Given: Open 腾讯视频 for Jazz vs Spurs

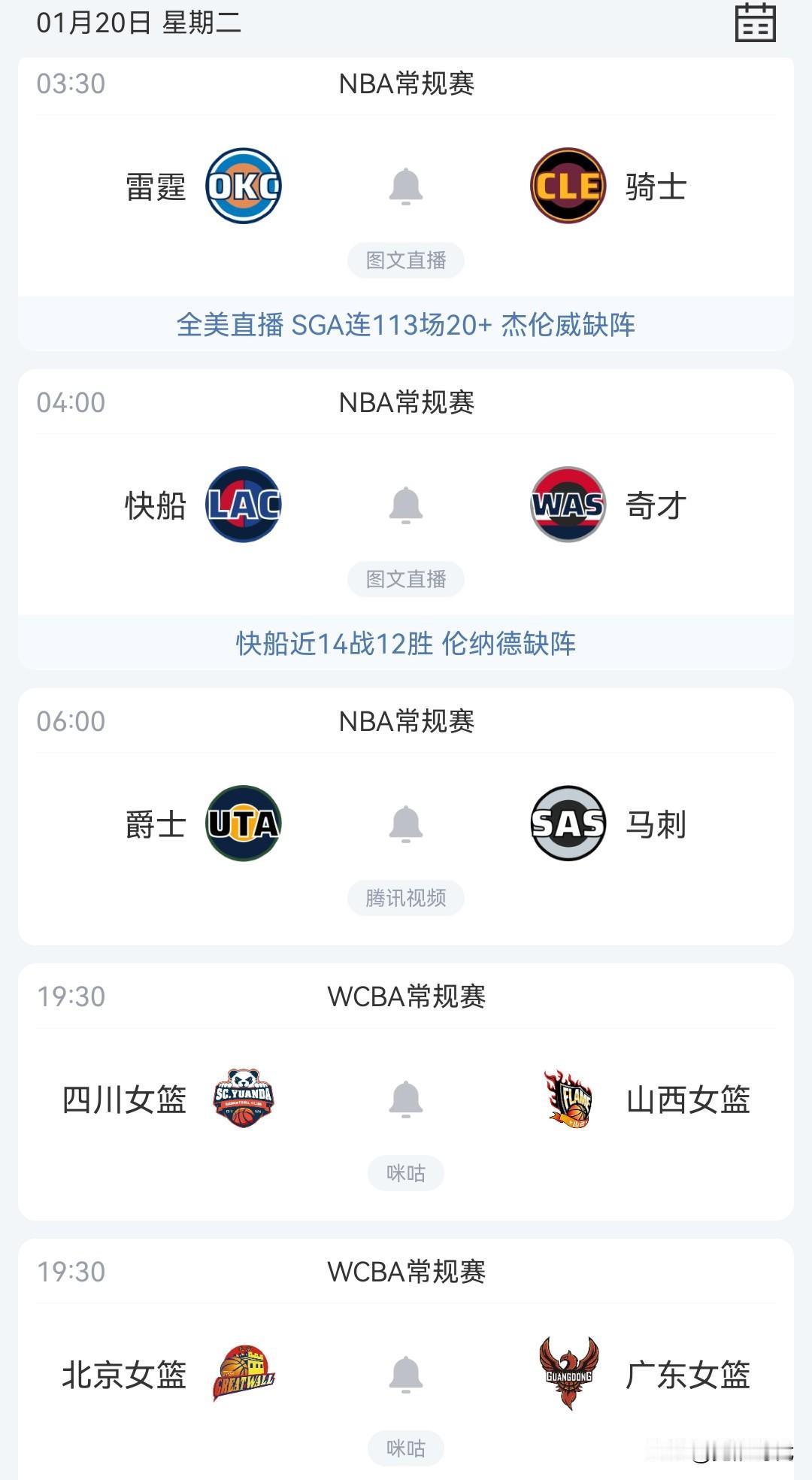Looking at the screenshot, I should click(x=406, y=896).
